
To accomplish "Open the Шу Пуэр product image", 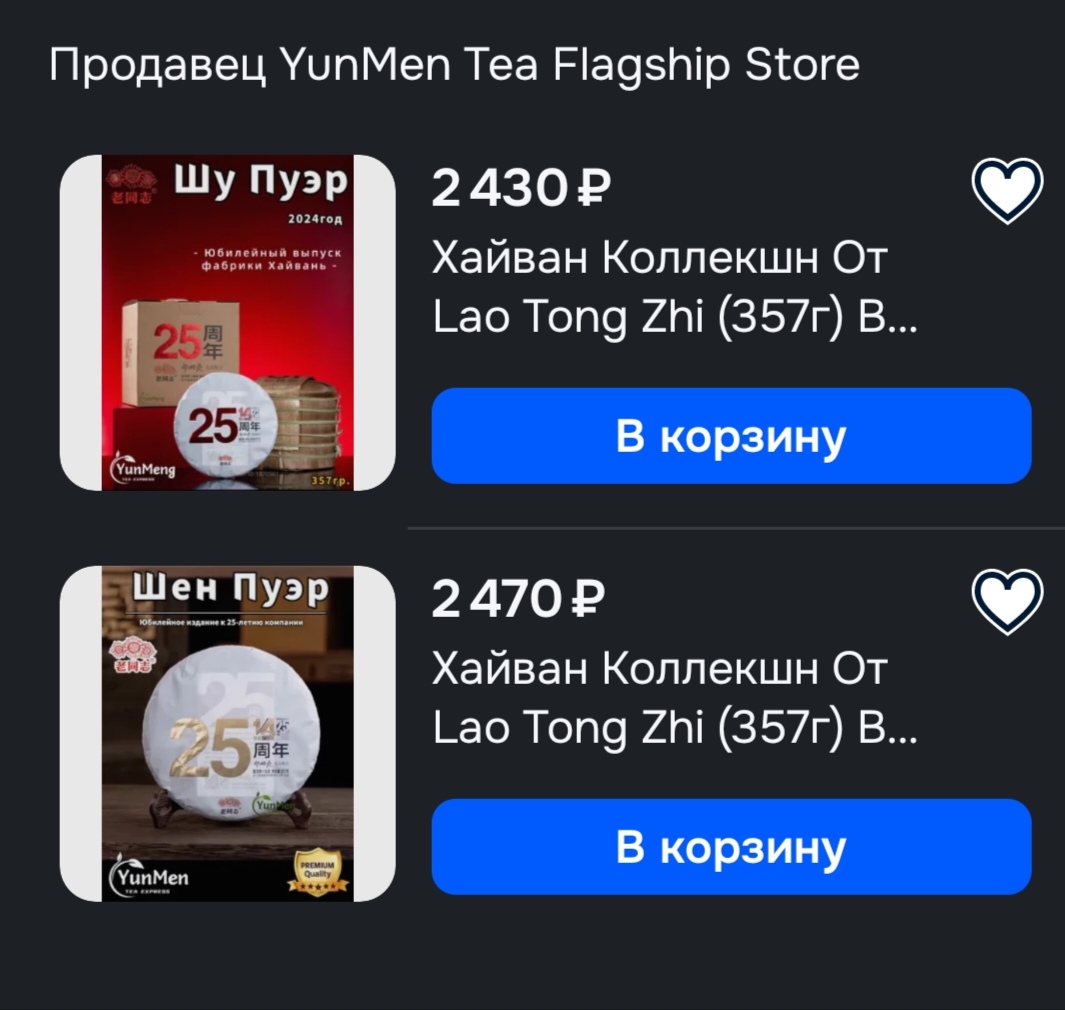I will coord(228,323).
